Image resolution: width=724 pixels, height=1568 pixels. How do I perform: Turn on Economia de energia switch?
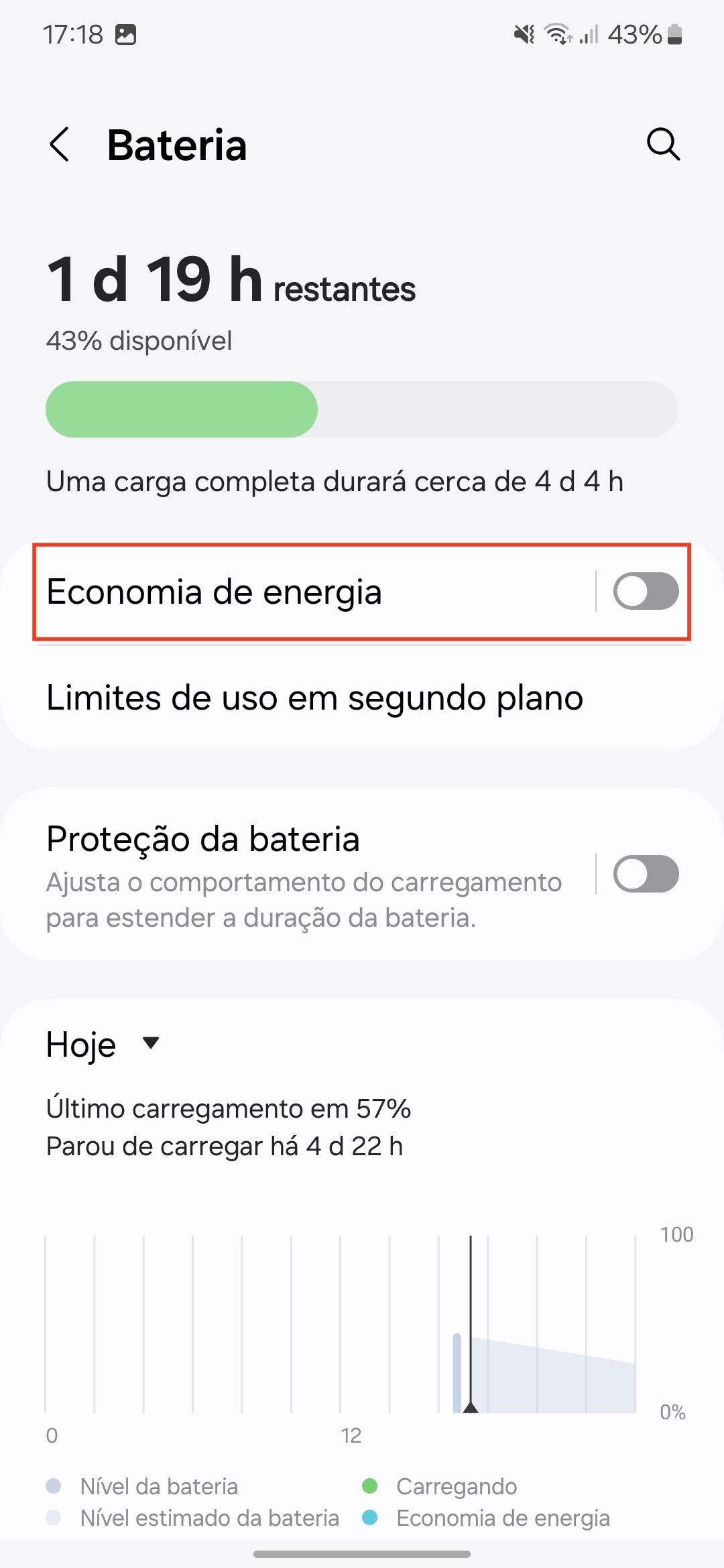(x=646, y=592)
